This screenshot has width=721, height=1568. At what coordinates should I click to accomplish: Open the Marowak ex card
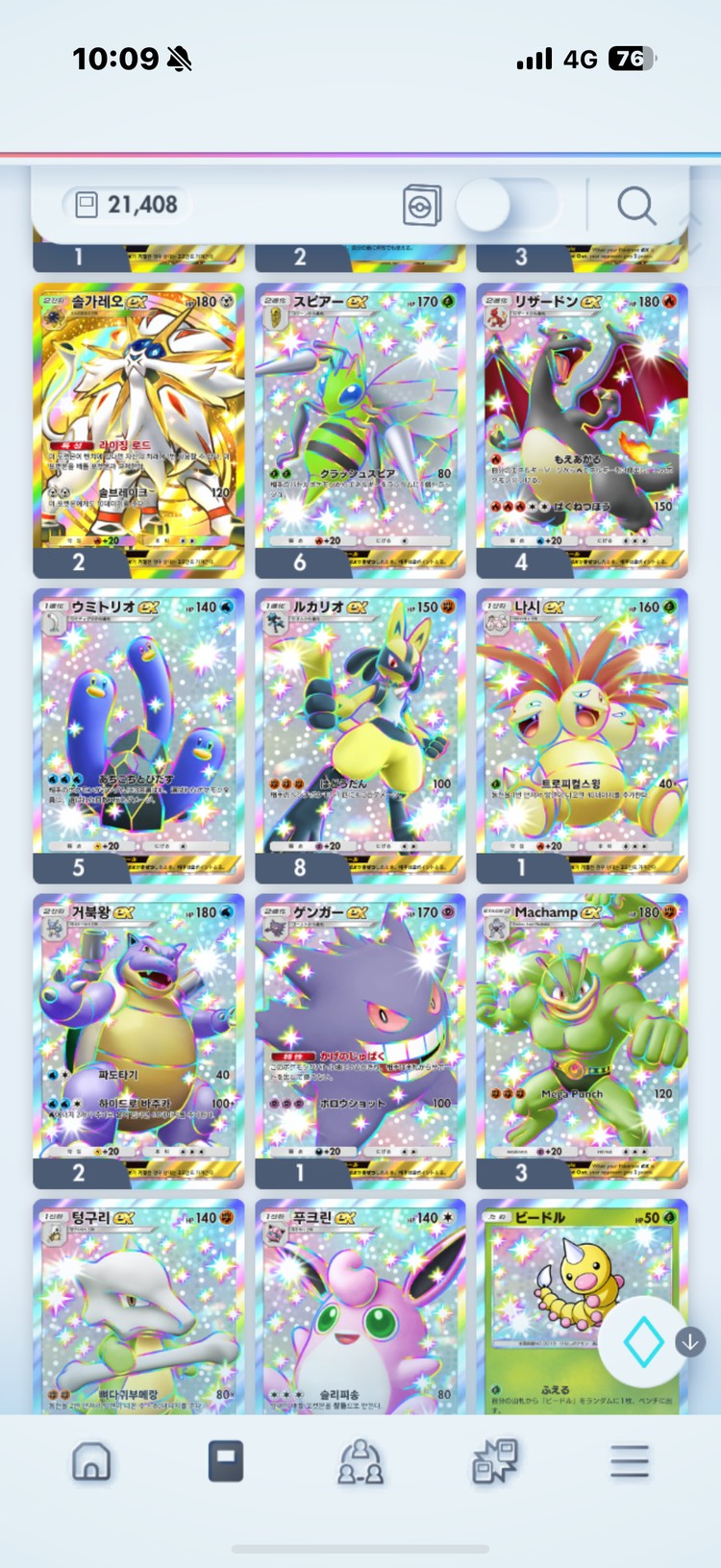click(138, 1307)
